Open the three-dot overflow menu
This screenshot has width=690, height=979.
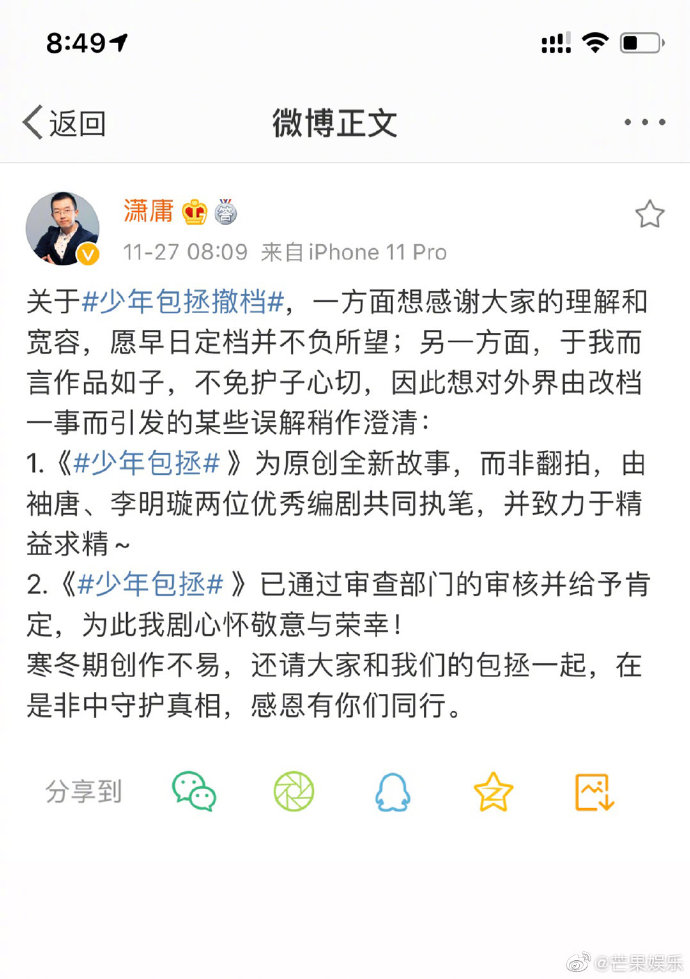[644, 123]
